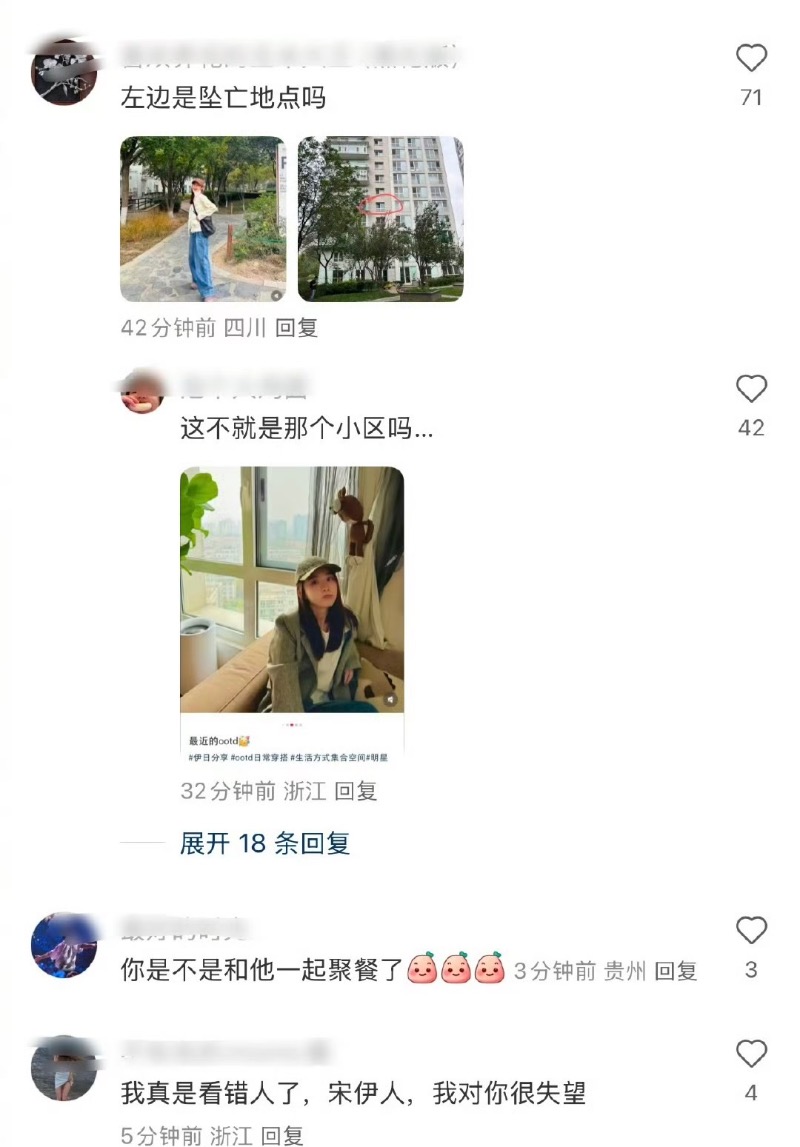
Task: Open the avatar of the "左边是坠亡地点吗" commenter
Action: point(64,71)
